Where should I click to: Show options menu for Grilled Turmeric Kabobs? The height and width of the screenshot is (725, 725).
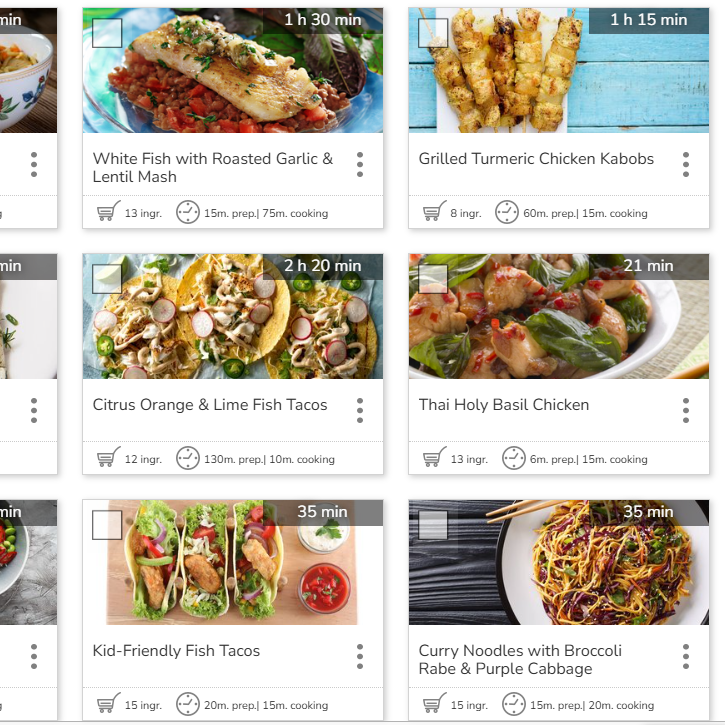685,165
